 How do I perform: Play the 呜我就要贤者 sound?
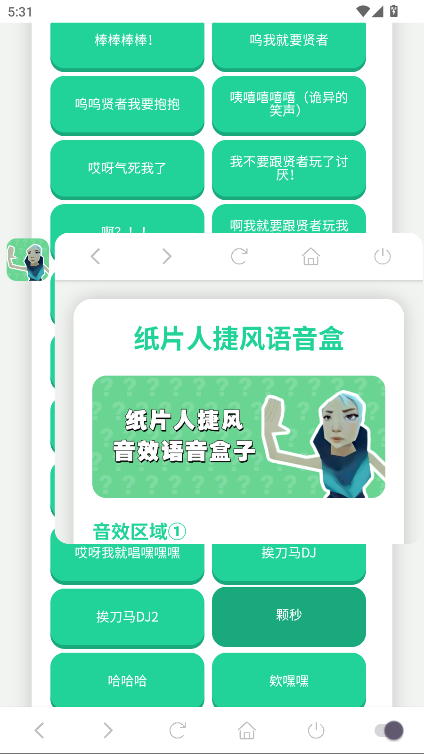tap(288, 45)
